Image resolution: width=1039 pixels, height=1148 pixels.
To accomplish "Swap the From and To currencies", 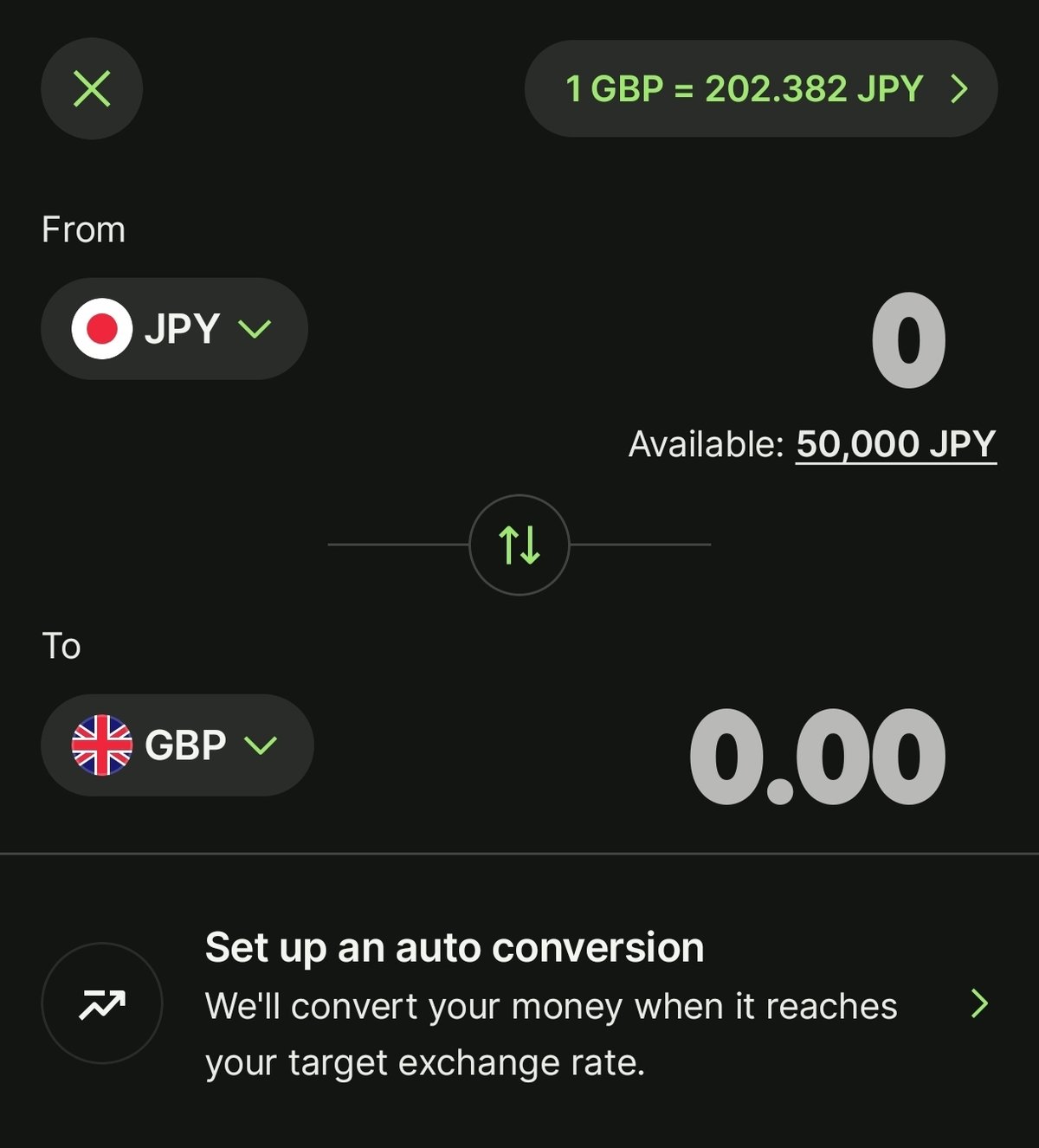I will [x=519, y=545].
